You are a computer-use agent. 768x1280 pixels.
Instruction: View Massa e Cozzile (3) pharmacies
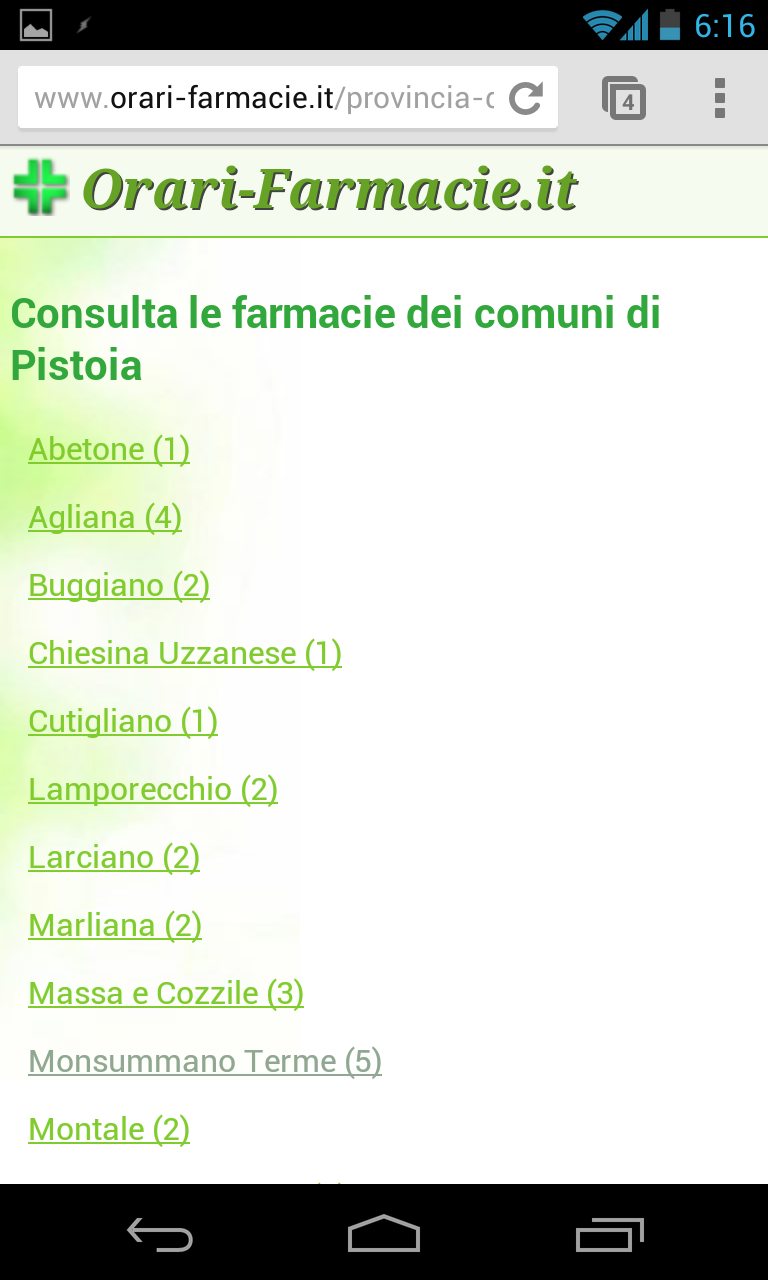pos(166,993)
